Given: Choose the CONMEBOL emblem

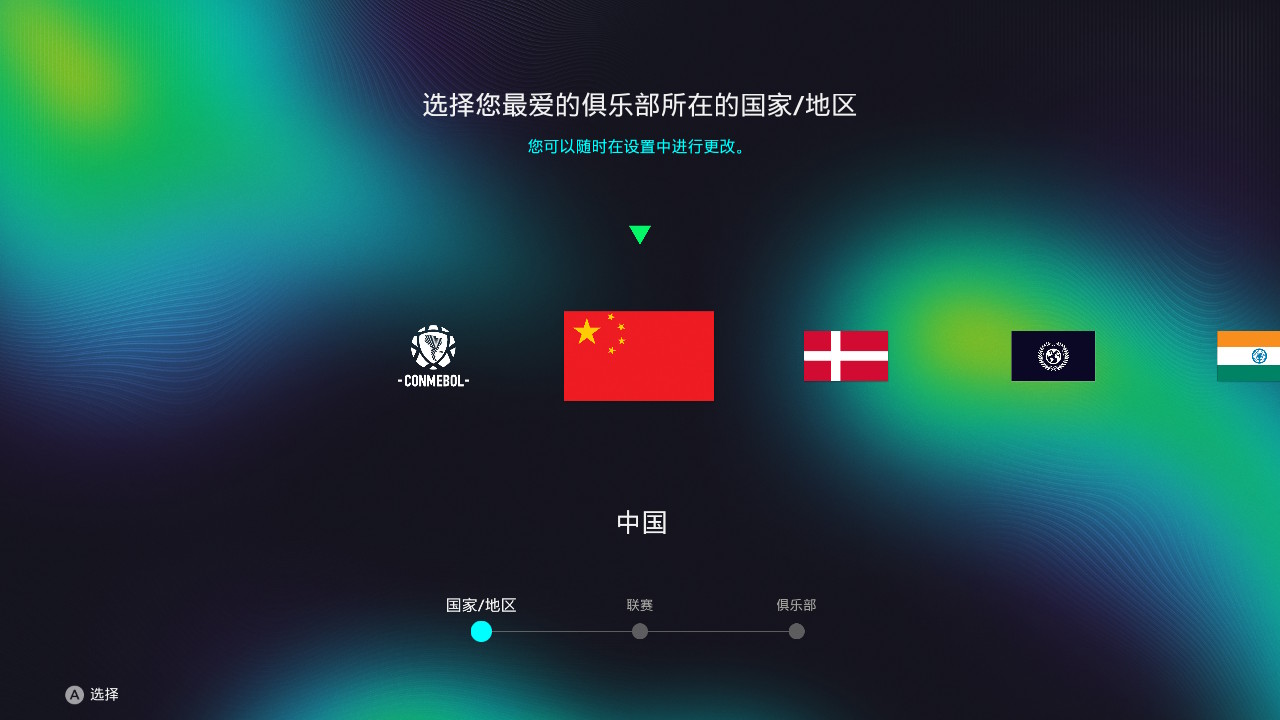Looking at the screenshot, I should [433, 356].
